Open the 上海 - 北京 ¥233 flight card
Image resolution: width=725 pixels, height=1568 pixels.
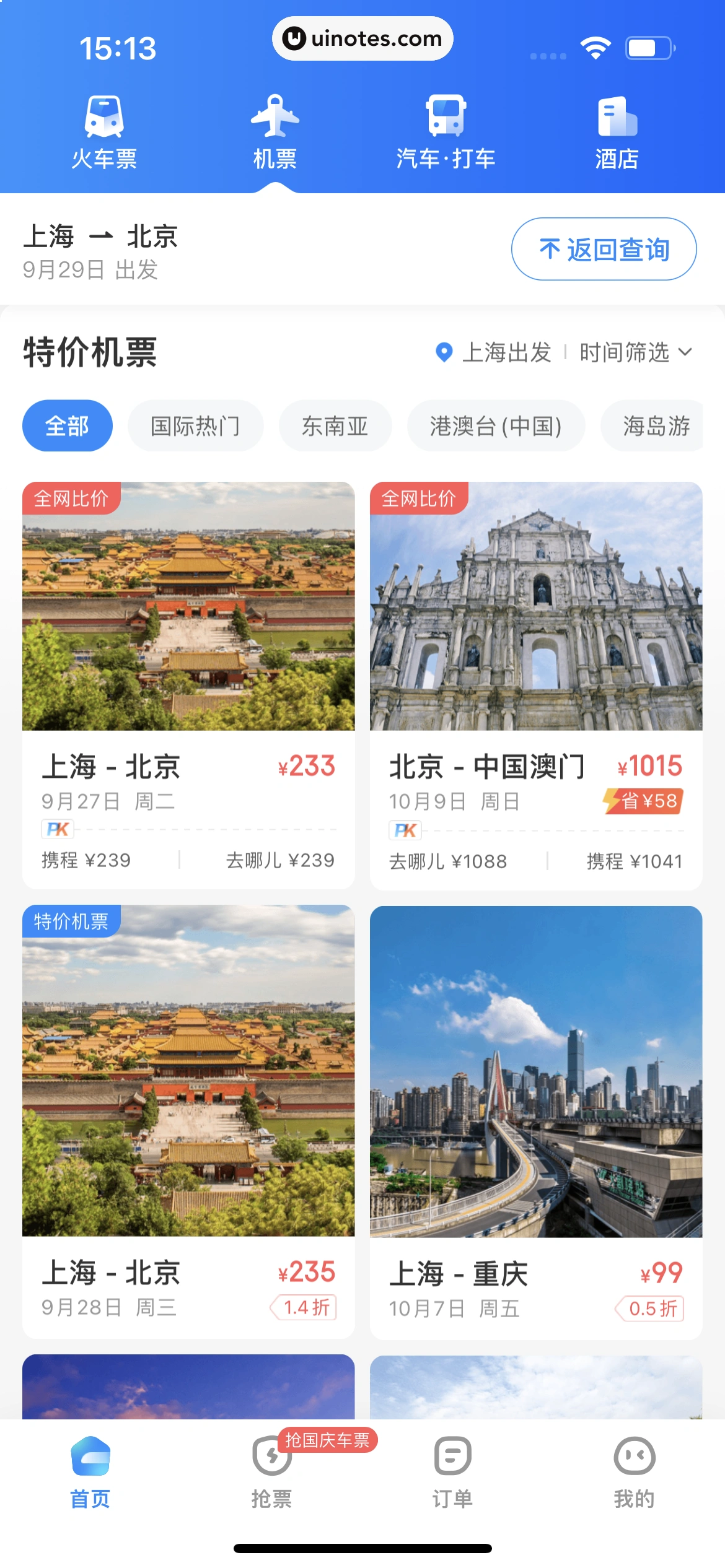(188, 684)
